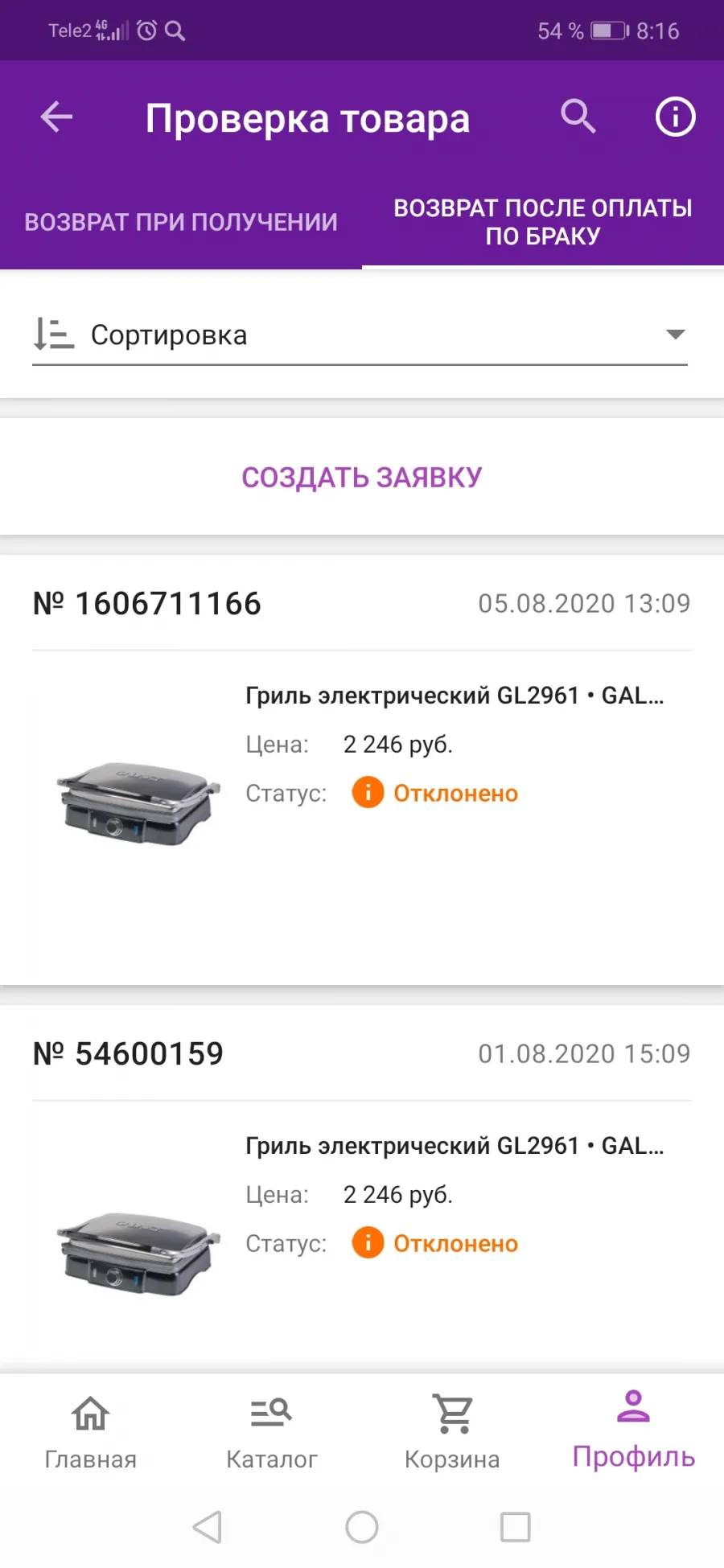
Task: Expand the Сортировка dropdown
Action: [x=360, y=335]
